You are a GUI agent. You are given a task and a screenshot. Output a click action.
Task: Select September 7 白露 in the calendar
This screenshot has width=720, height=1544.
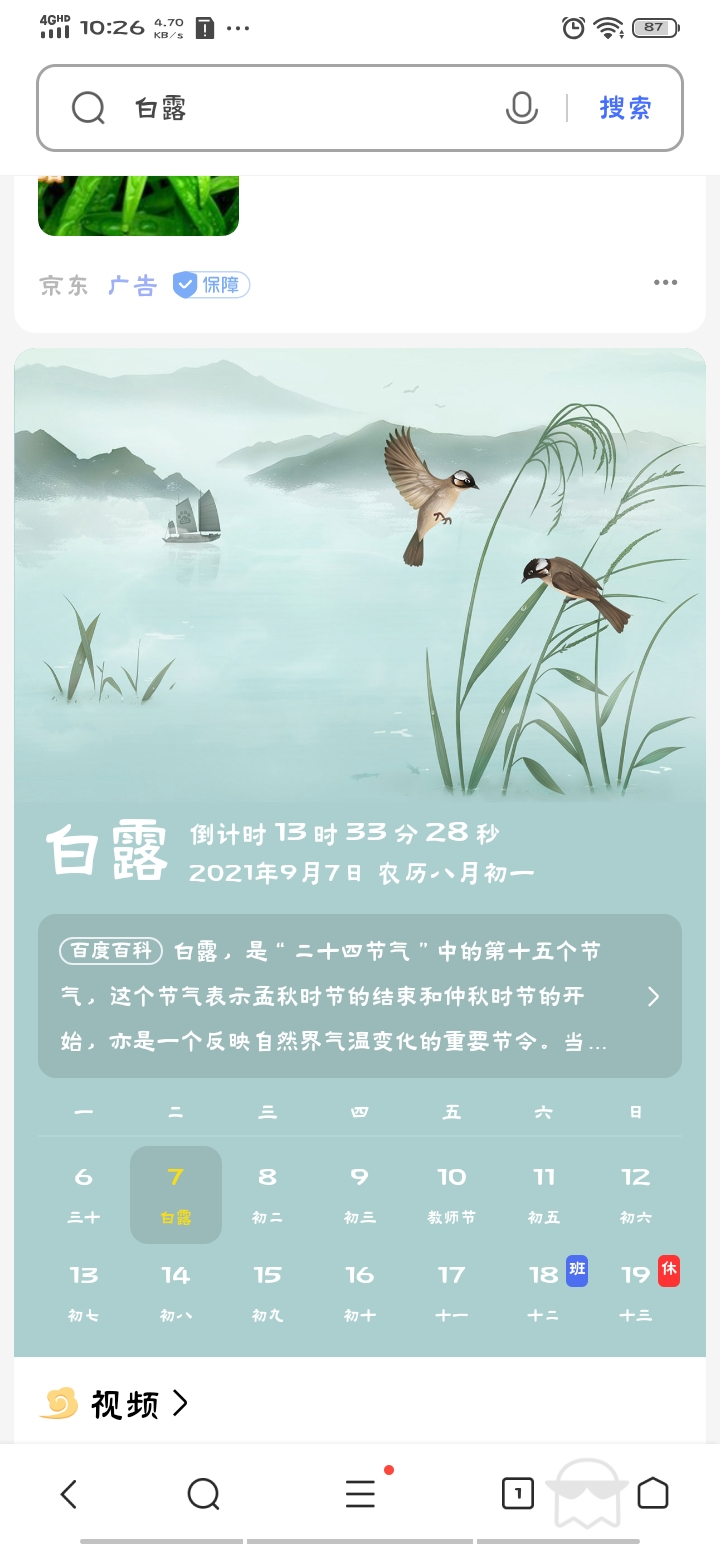point(176,1194)
